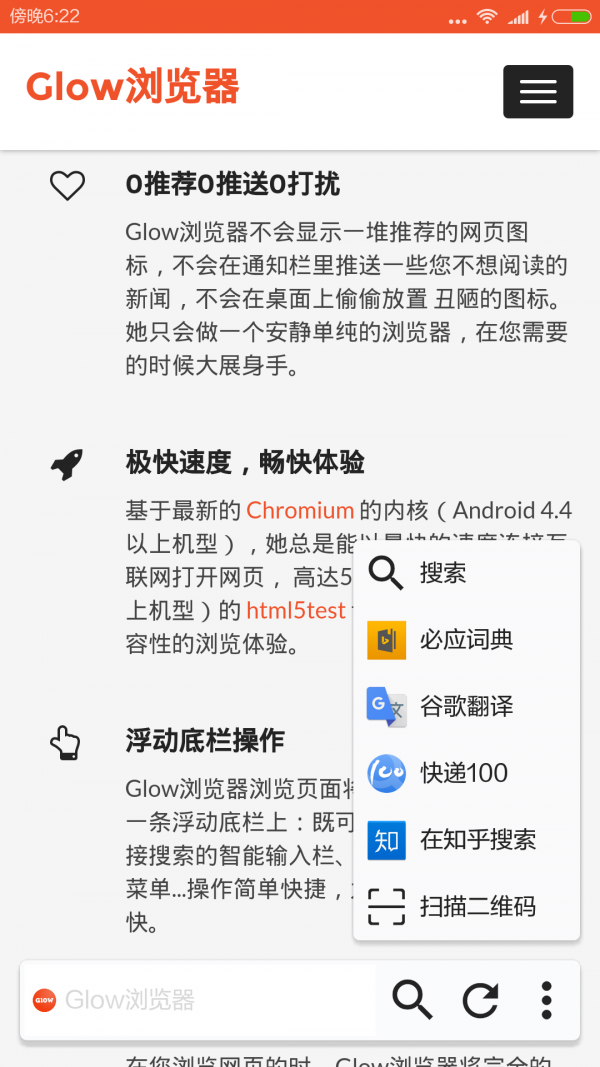Screen dimensions: 600x1067
Task: Open the three-dot overflow menu
Action: [x=546, y=1000]
